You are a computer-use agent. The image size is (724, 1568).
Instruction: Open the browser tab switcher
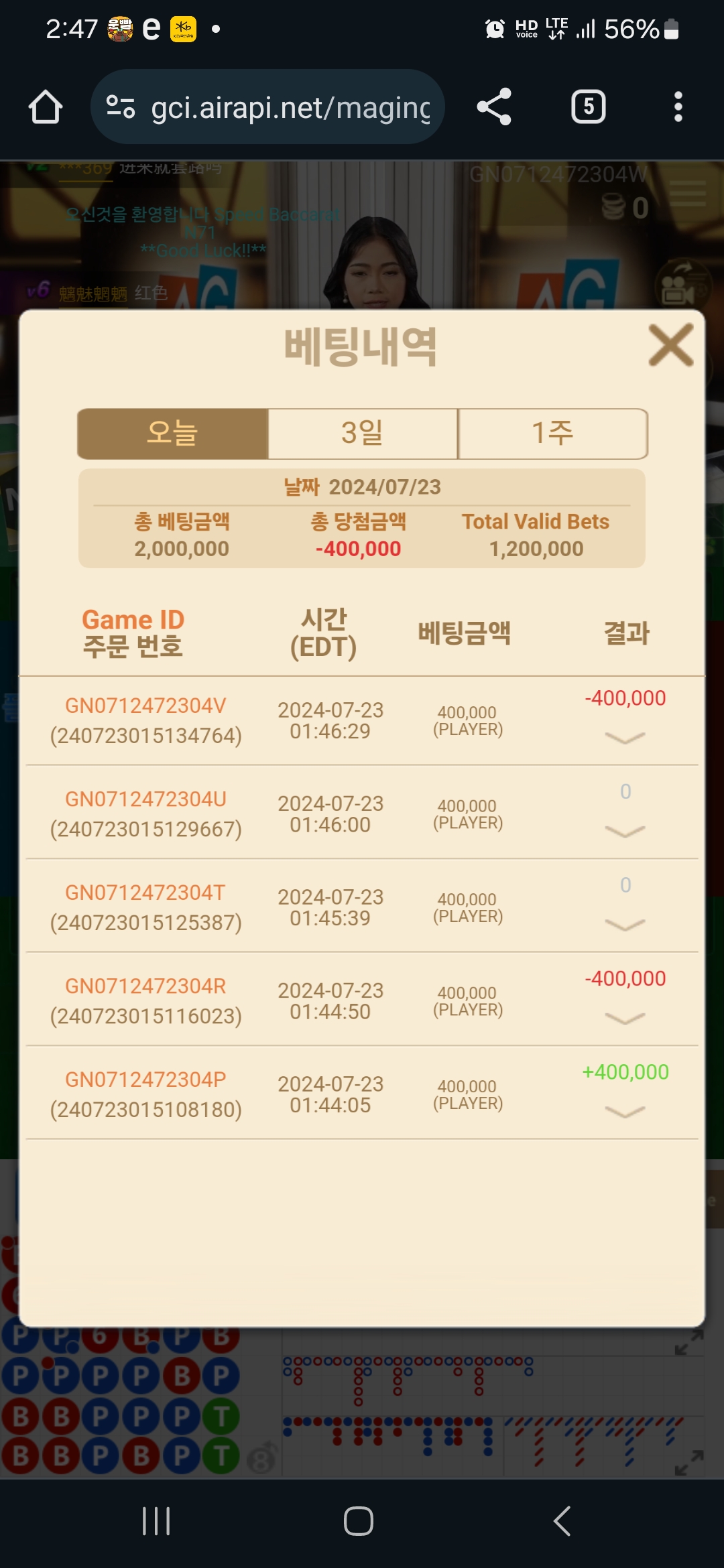coord(588,107)
